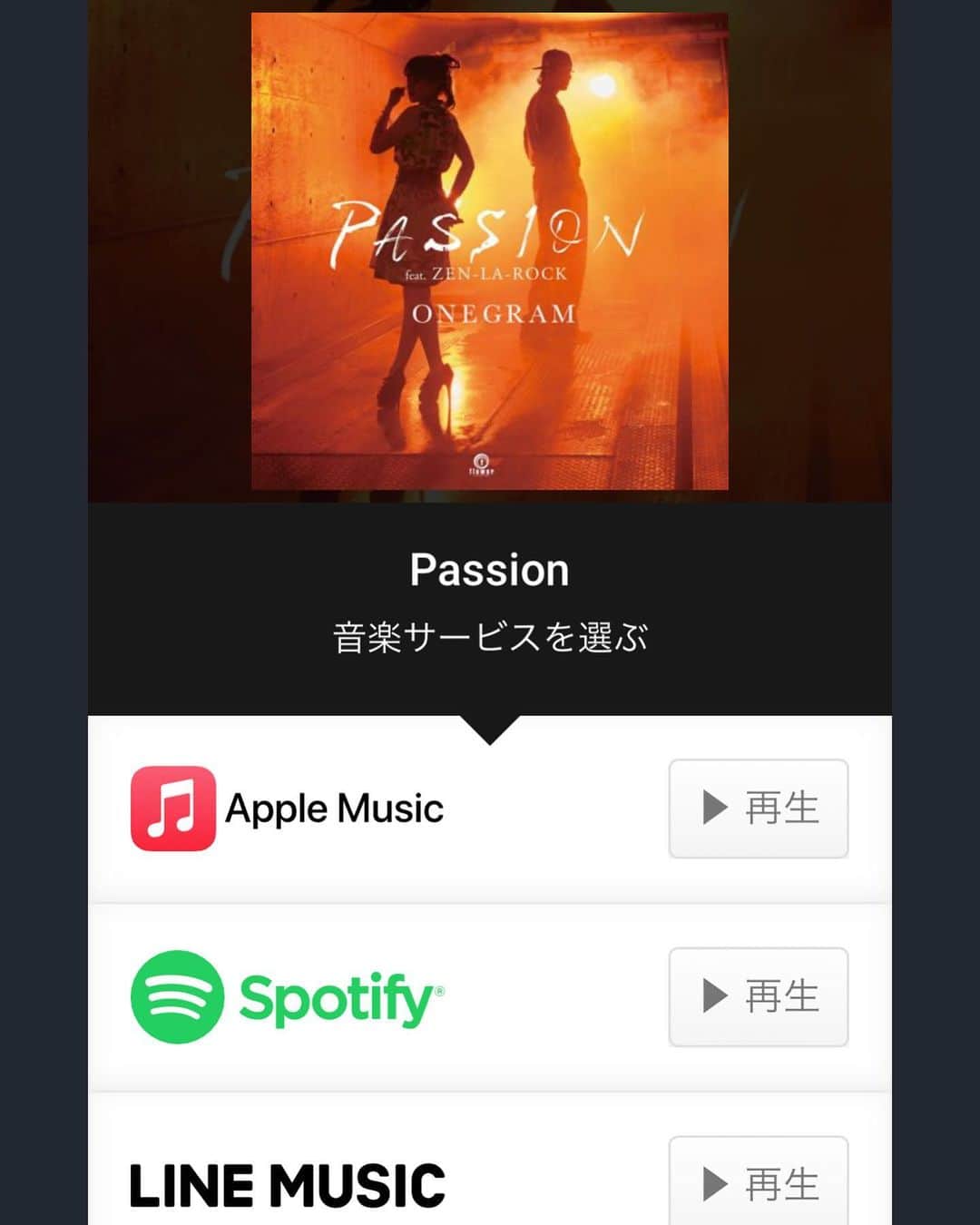
Task: Play Passion on LINE MUSIC
Action: (x=758, y=1183)
